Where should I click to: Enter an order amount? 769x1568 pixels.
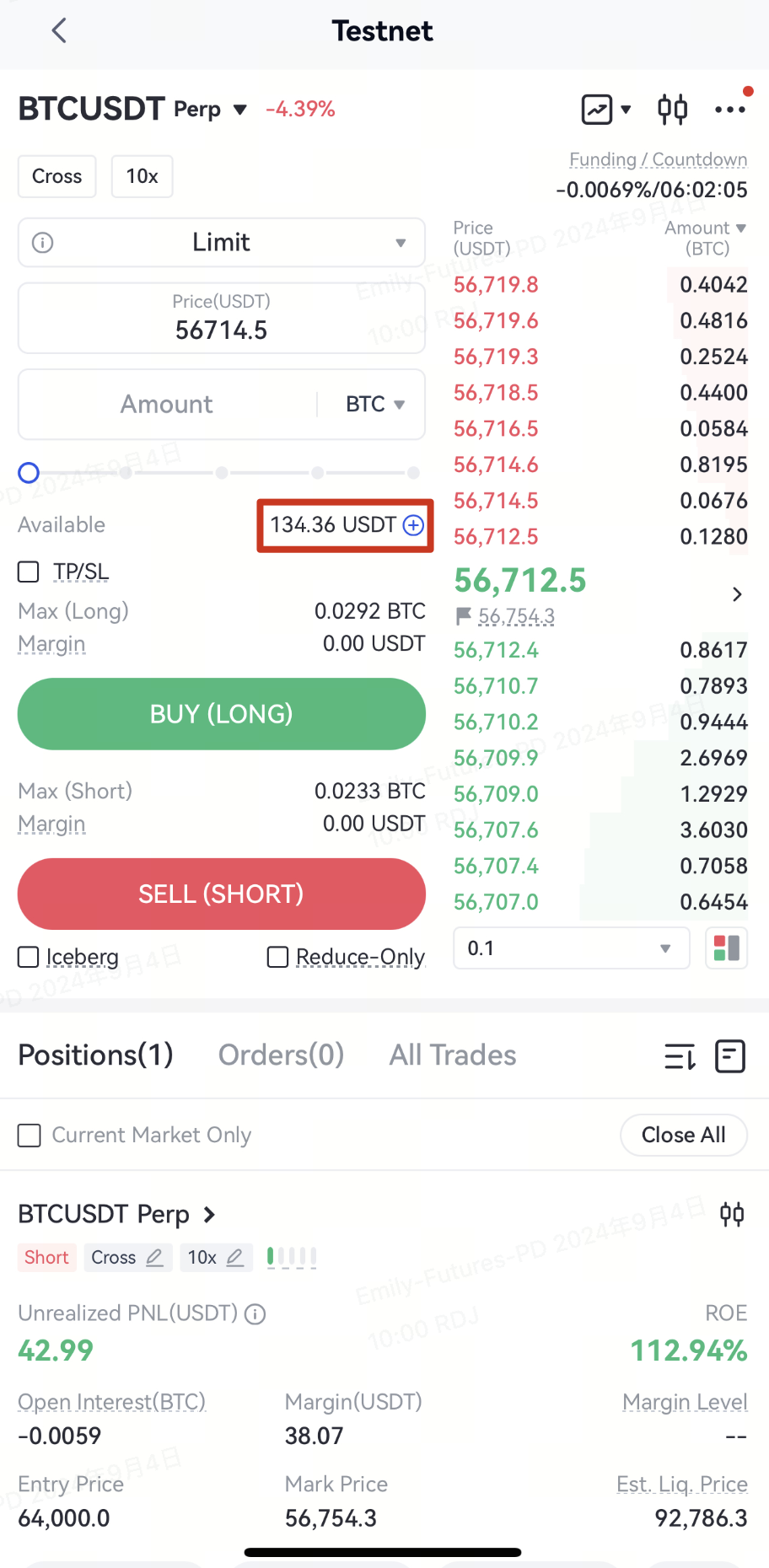[x=167, y=405]
